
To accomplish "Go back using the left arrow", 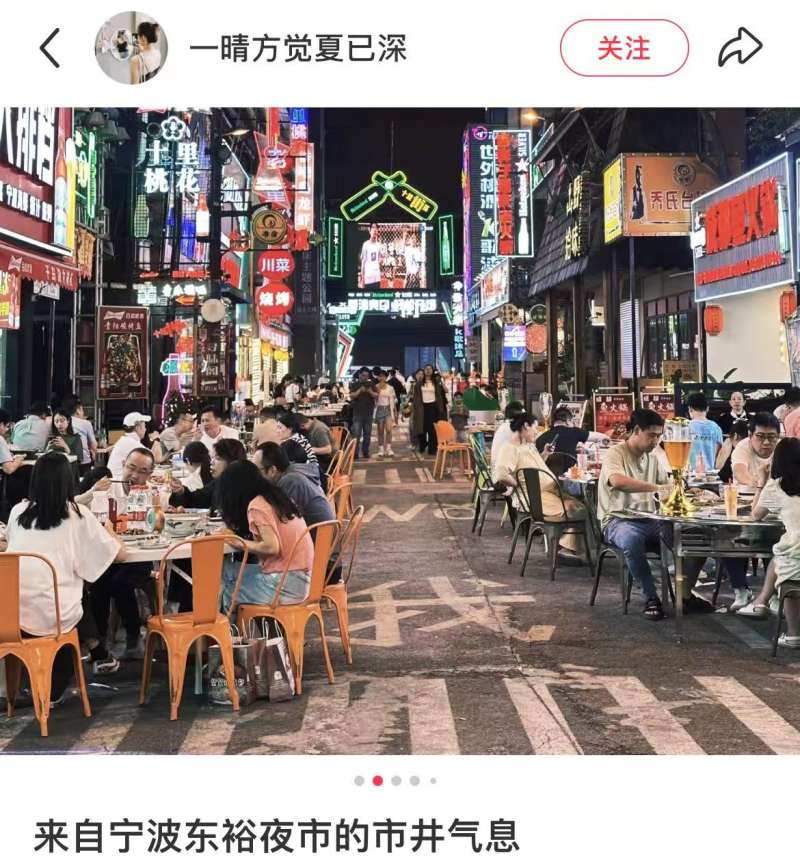I will [50, 48].
